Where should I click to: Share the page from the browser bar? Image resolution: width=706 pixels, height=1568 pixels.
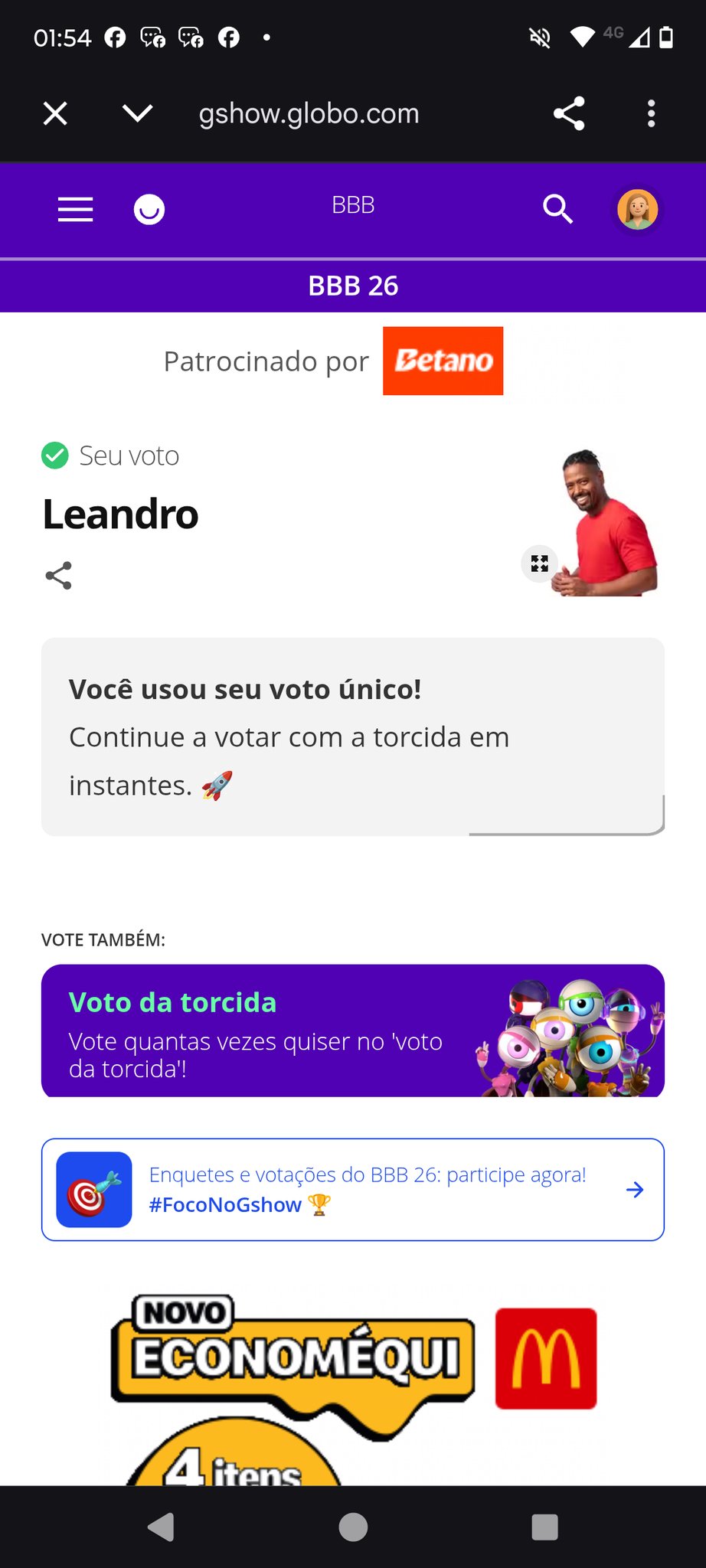(569, 113)
